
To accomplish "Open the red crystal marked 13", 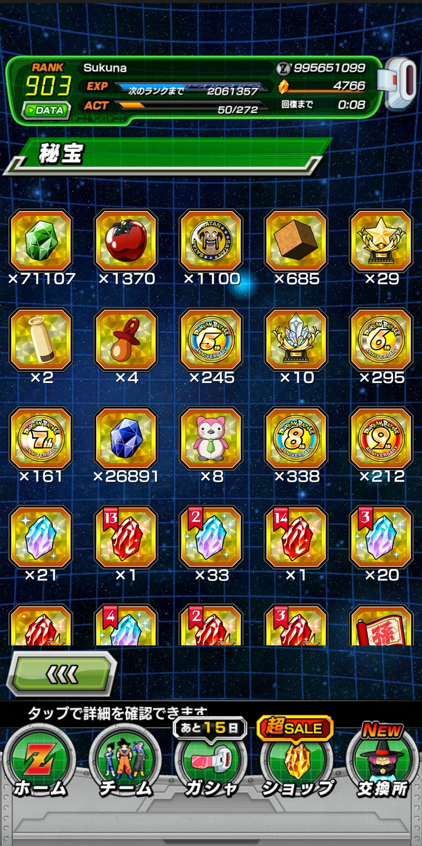I will pos(126,537).
